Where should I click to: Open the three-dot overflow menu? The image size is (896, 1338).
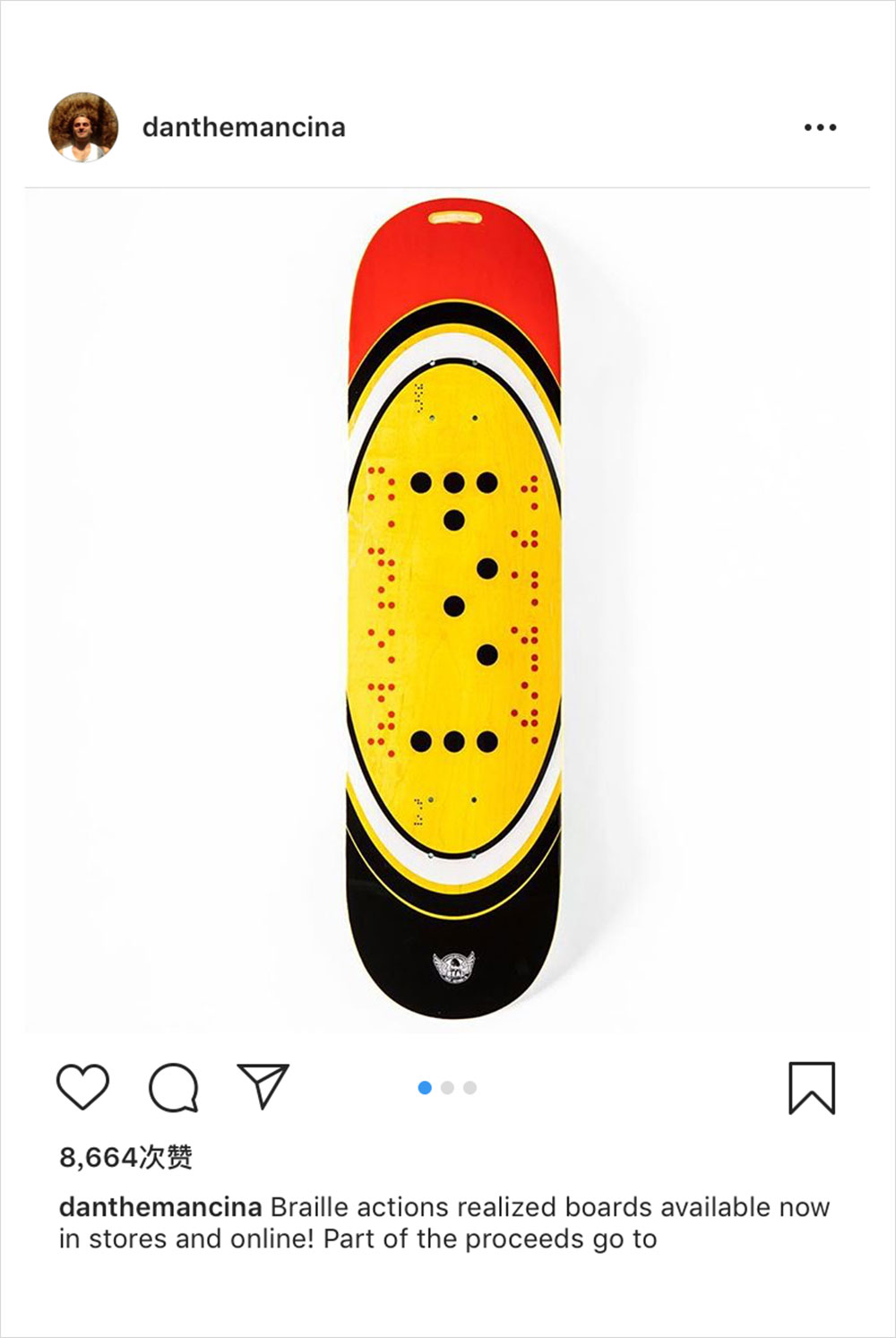(820, 127)
